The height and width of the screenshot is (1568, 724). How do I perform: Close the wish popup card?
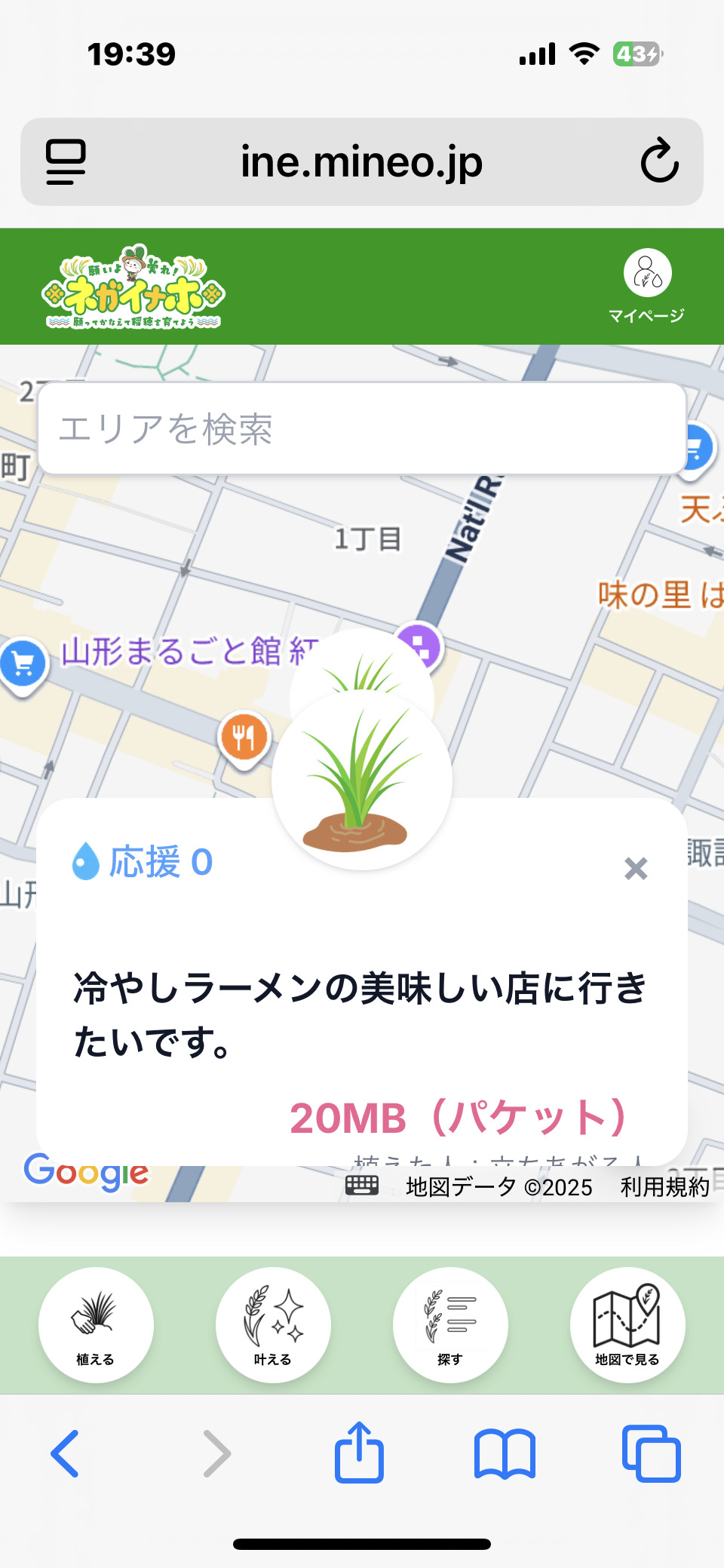pos(636,869)
